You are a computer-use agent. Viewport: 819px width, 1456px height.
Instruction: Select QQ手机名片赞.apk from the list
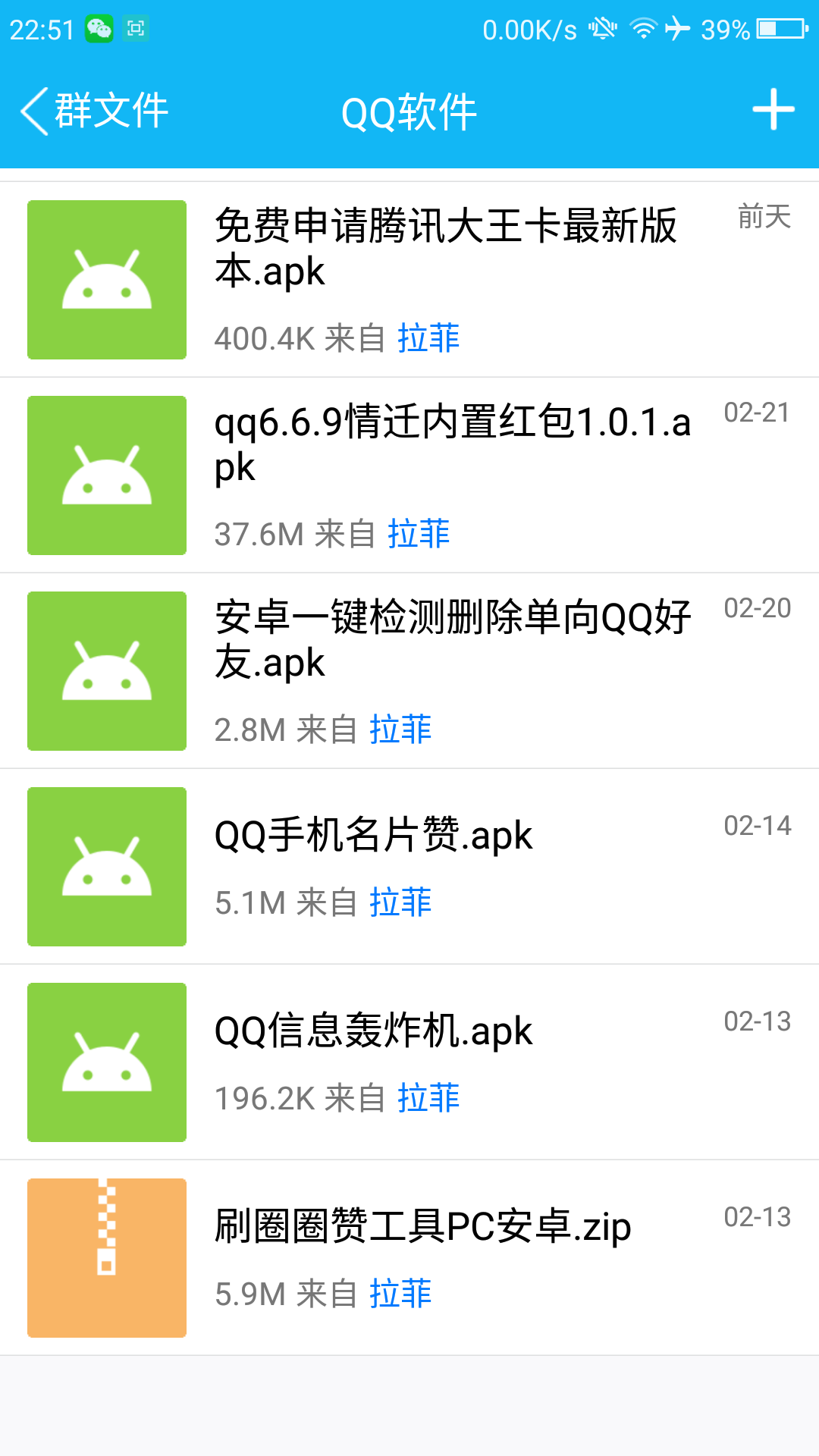(x=373, y=835)
